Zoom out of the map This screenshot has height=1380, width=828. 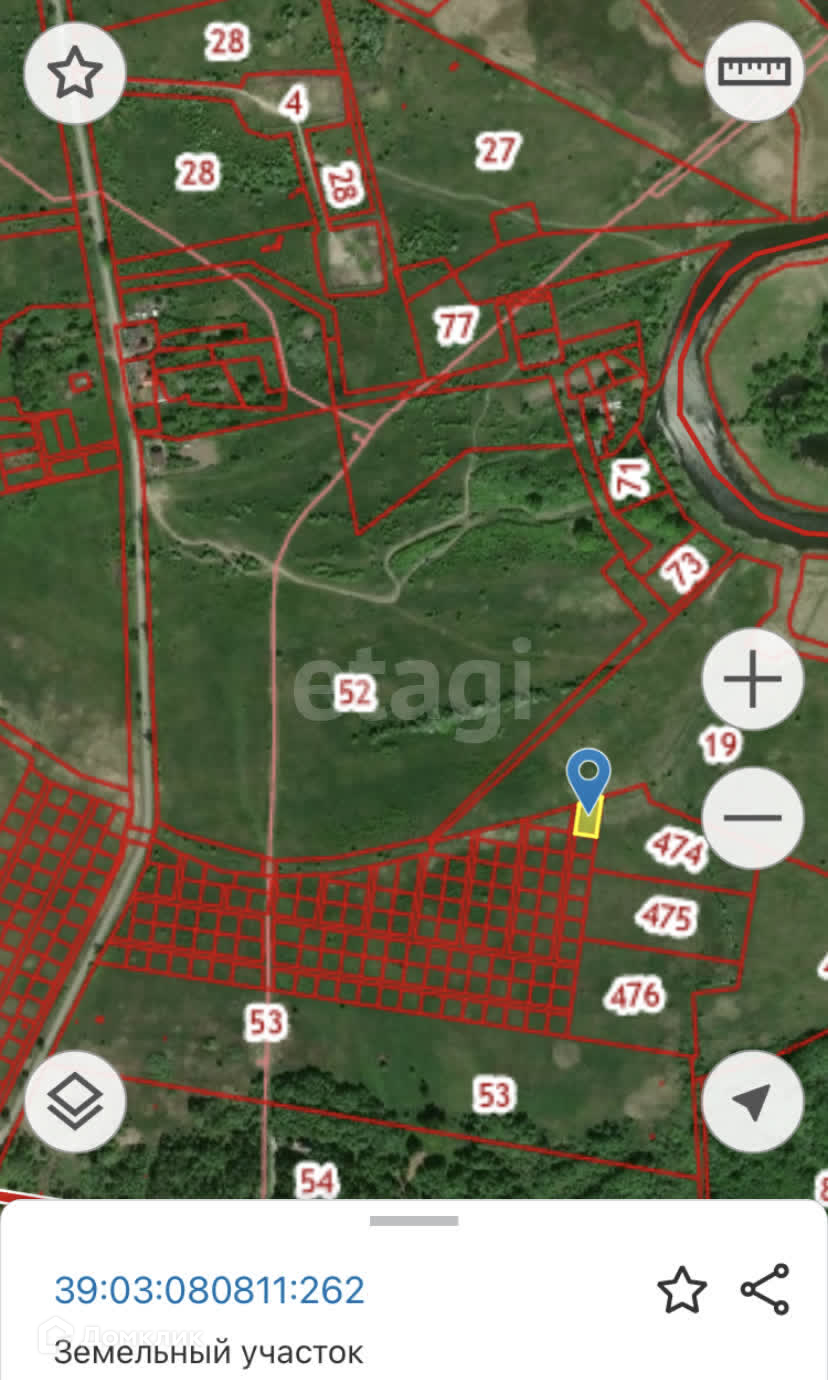coord(752,817)
